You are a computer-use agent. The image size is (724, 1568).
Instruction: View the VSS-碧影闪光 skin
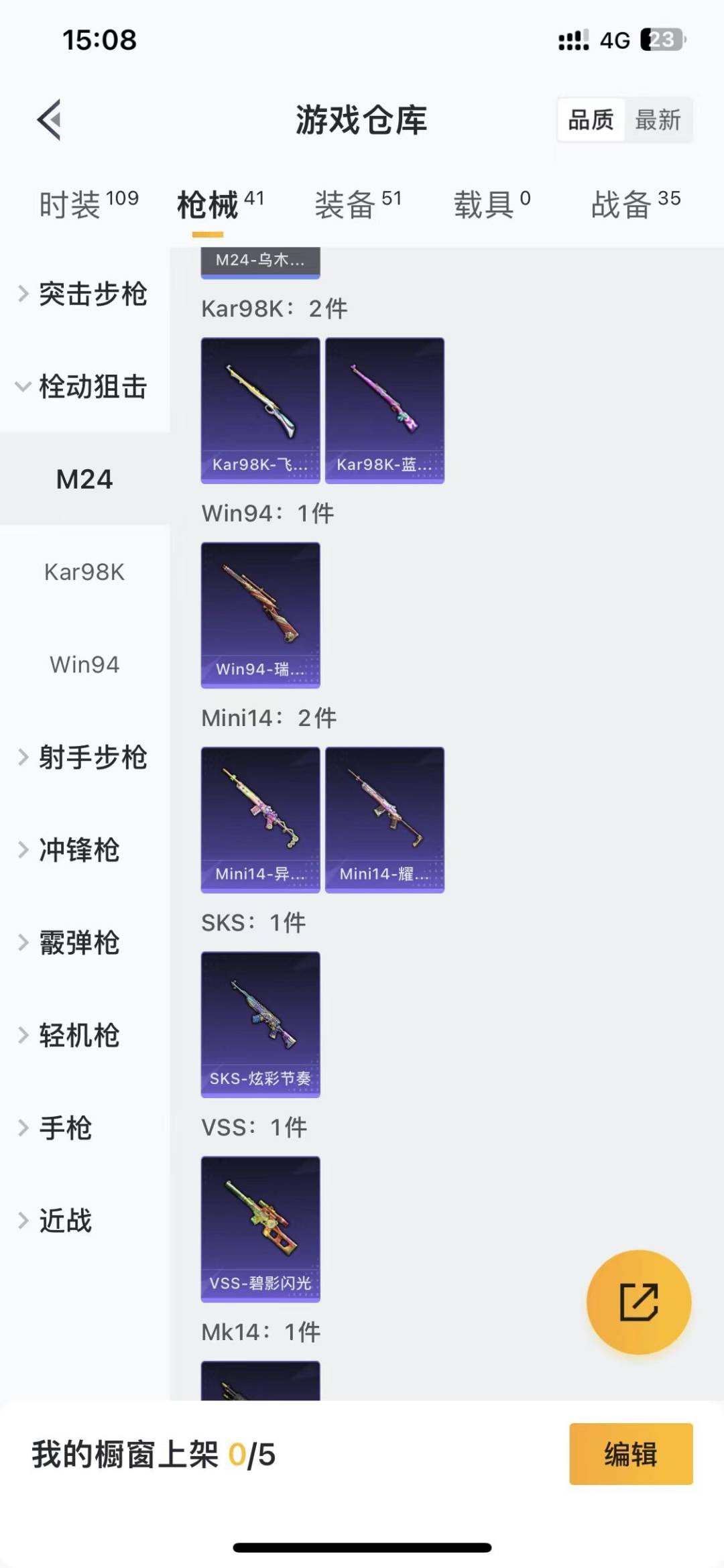pos(260,1229)
